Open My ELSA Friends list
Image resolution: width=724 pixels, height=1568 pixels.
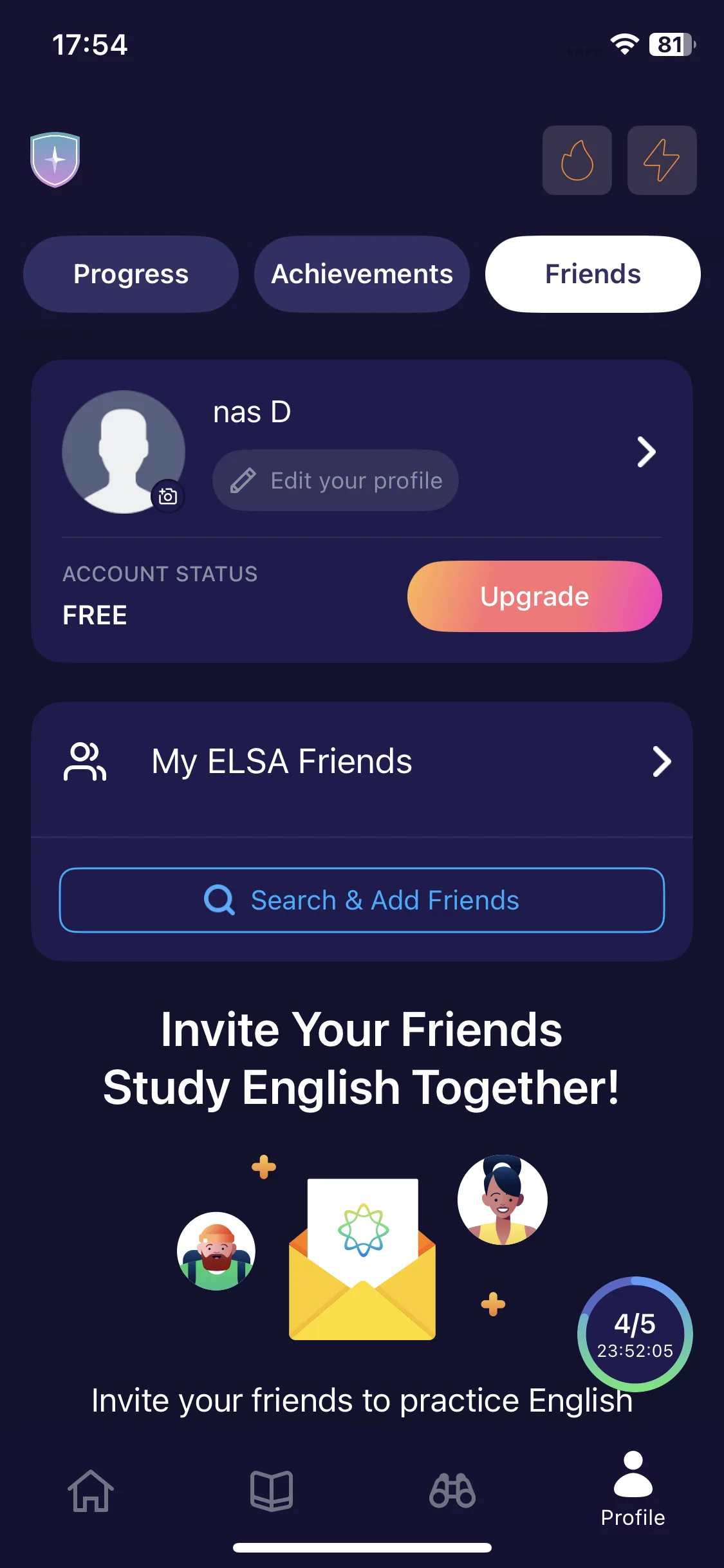click(x=362, y=762)
